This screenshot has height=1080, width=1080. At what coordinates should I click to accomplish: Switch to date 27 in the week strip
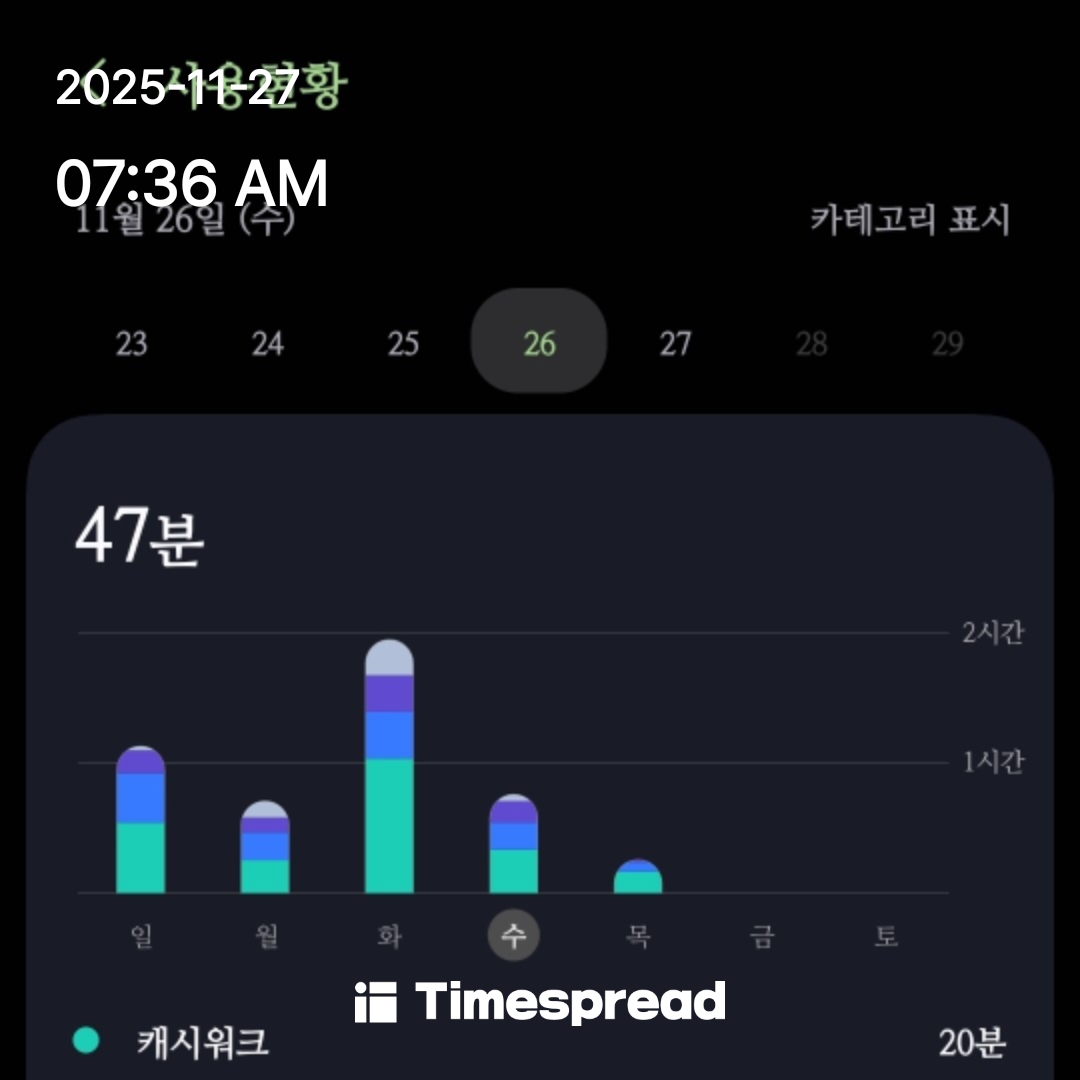[675, 344]
